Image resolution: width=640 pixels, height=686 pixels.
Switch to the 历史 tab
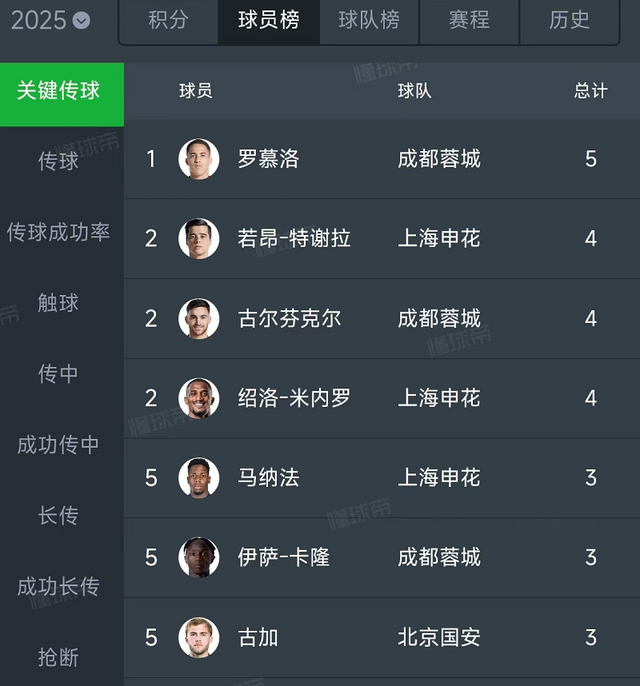[x=569, y=20]
